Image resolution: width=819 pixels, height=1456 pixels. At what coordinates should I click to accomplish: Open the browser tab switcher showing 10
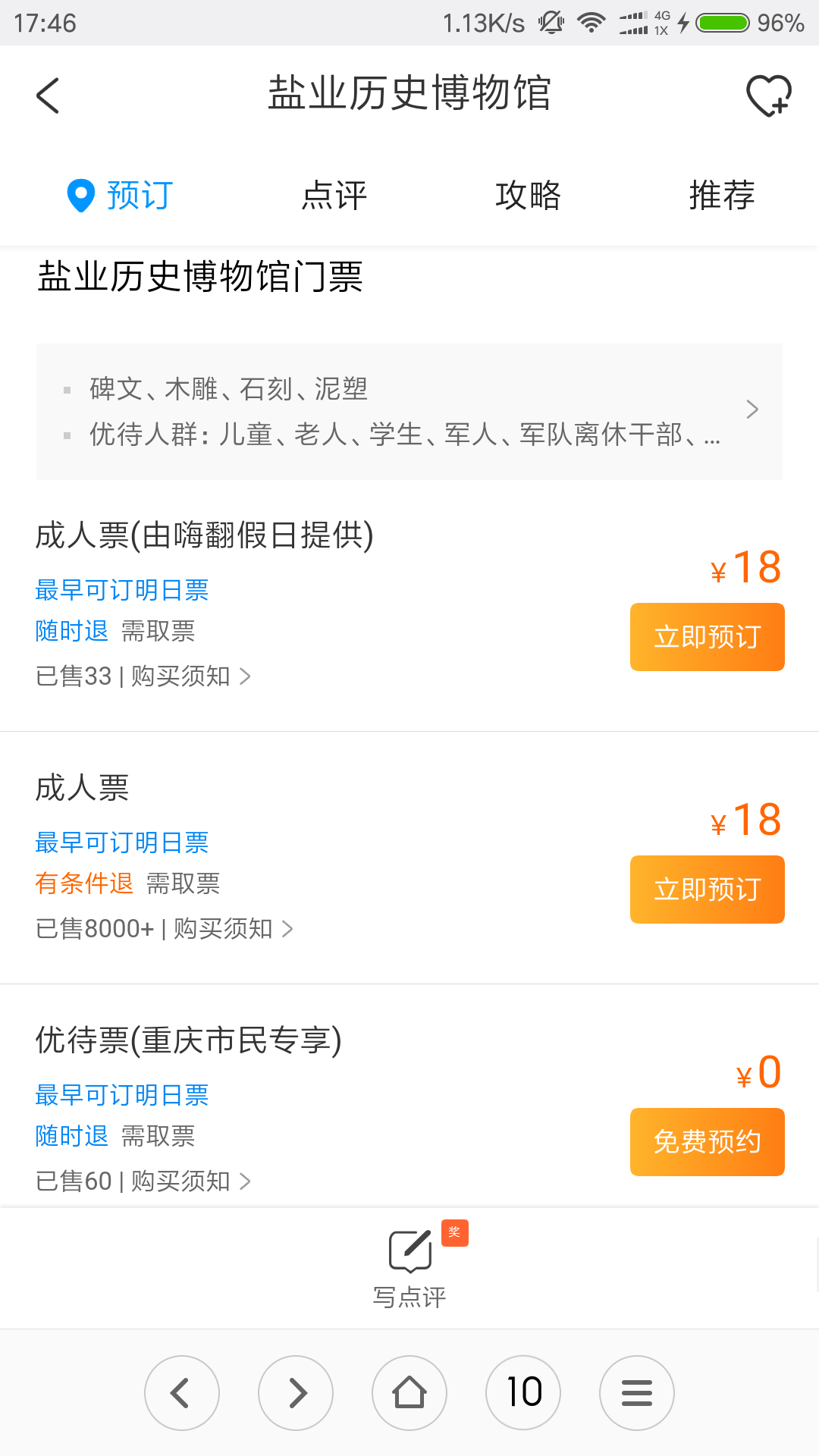coord(523,1393)
